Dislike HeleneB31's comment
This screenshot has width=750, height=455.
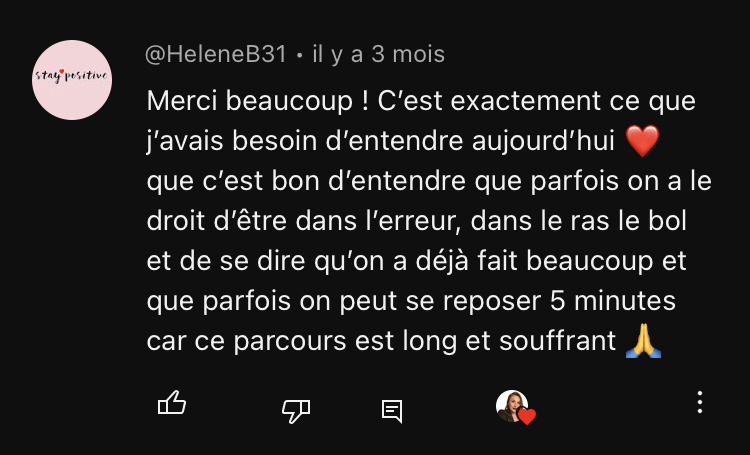pos(296,408)
